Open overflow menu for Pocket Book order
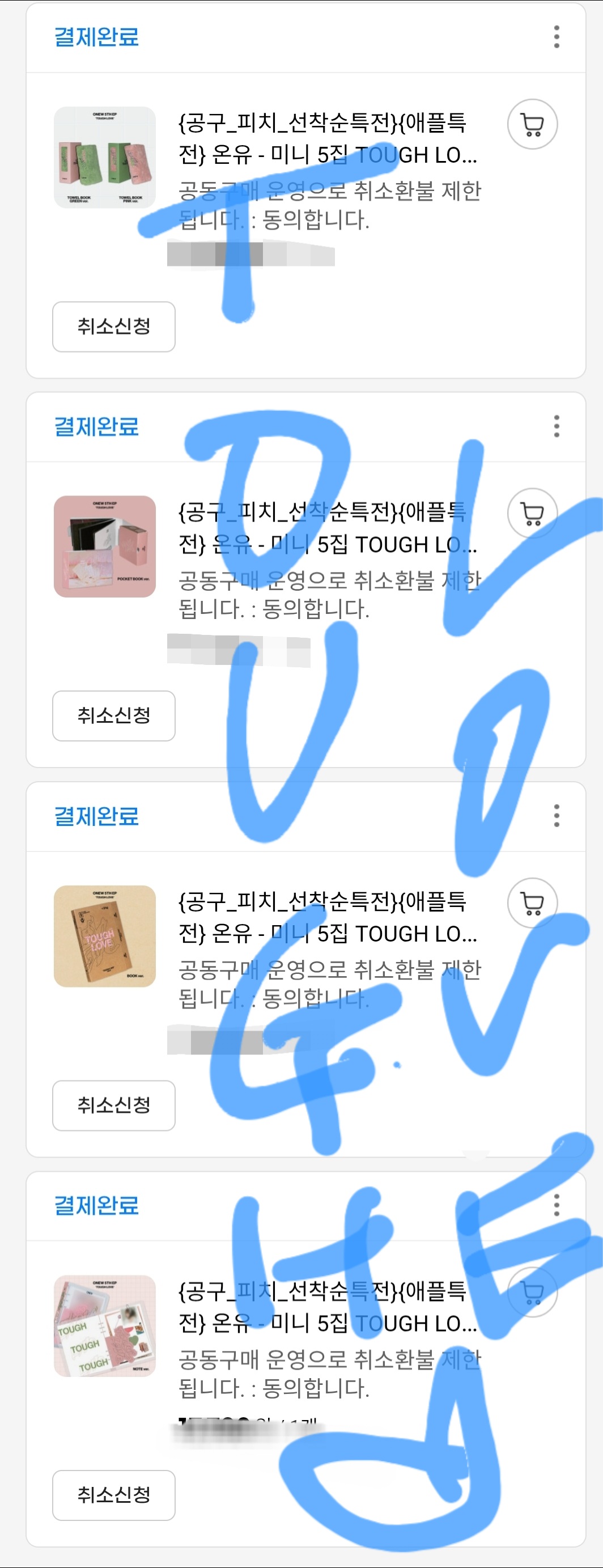 [556, 426]
